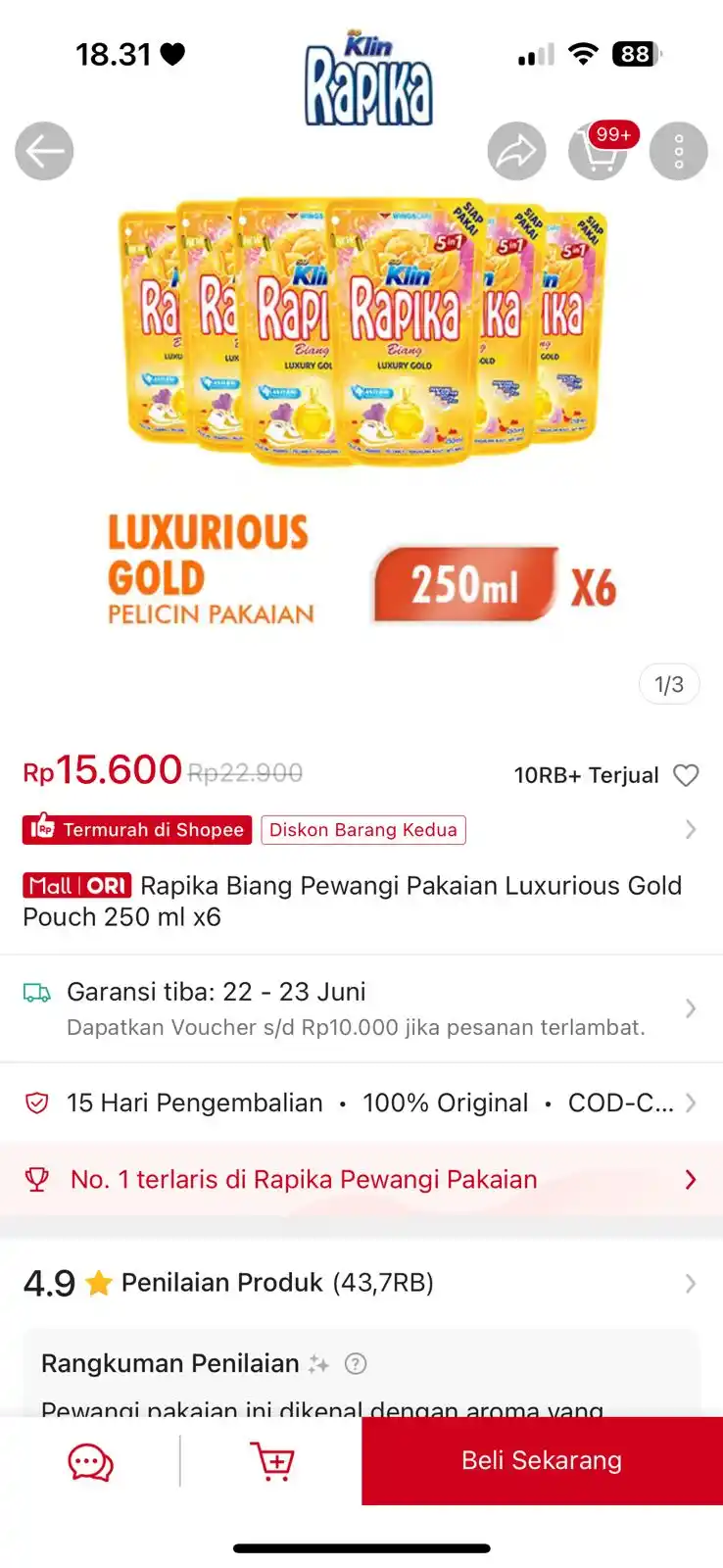Open No. 1 terlaris di Rapika ranking
The width and height of the screenshot is (723, 1568).
[361, 1179]
